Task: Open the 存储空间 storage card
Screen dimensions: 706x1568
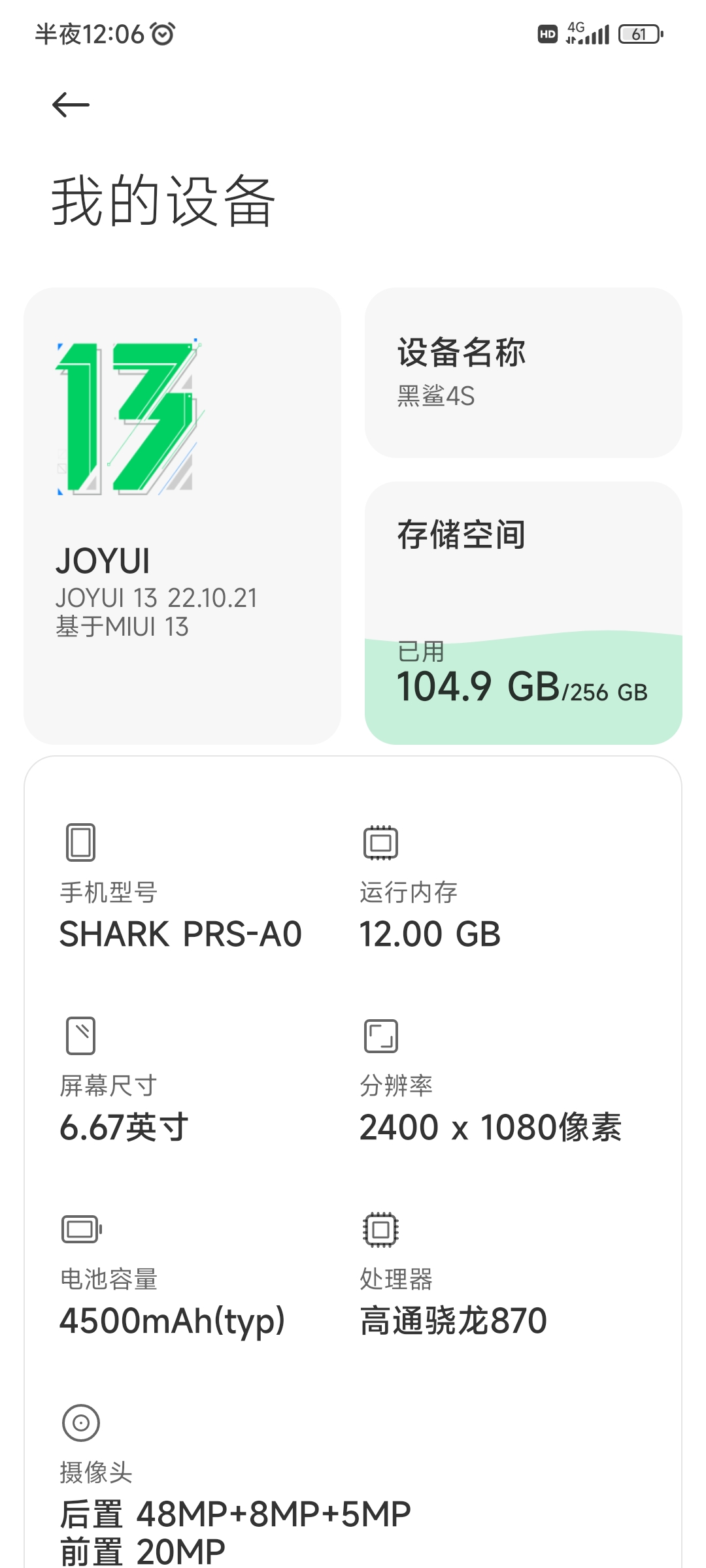Action: (x=523, y=613)
